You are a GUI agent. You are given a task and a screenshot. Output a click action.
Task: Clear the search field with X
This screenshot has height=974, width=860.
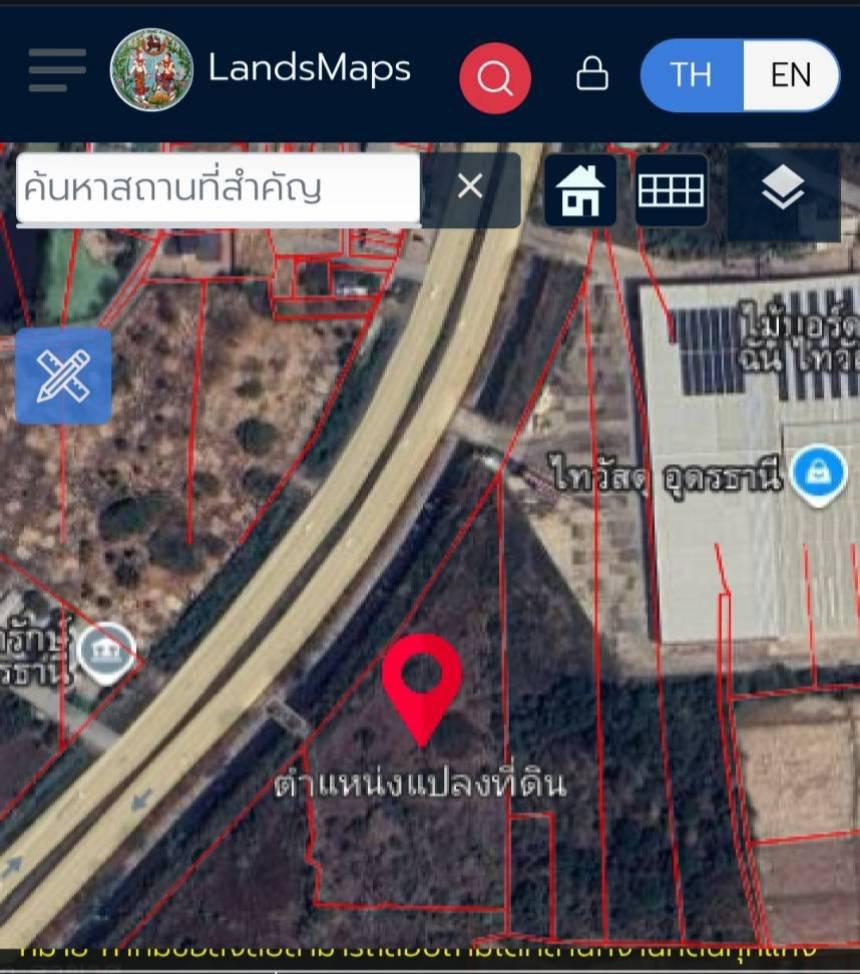(470, 187)
